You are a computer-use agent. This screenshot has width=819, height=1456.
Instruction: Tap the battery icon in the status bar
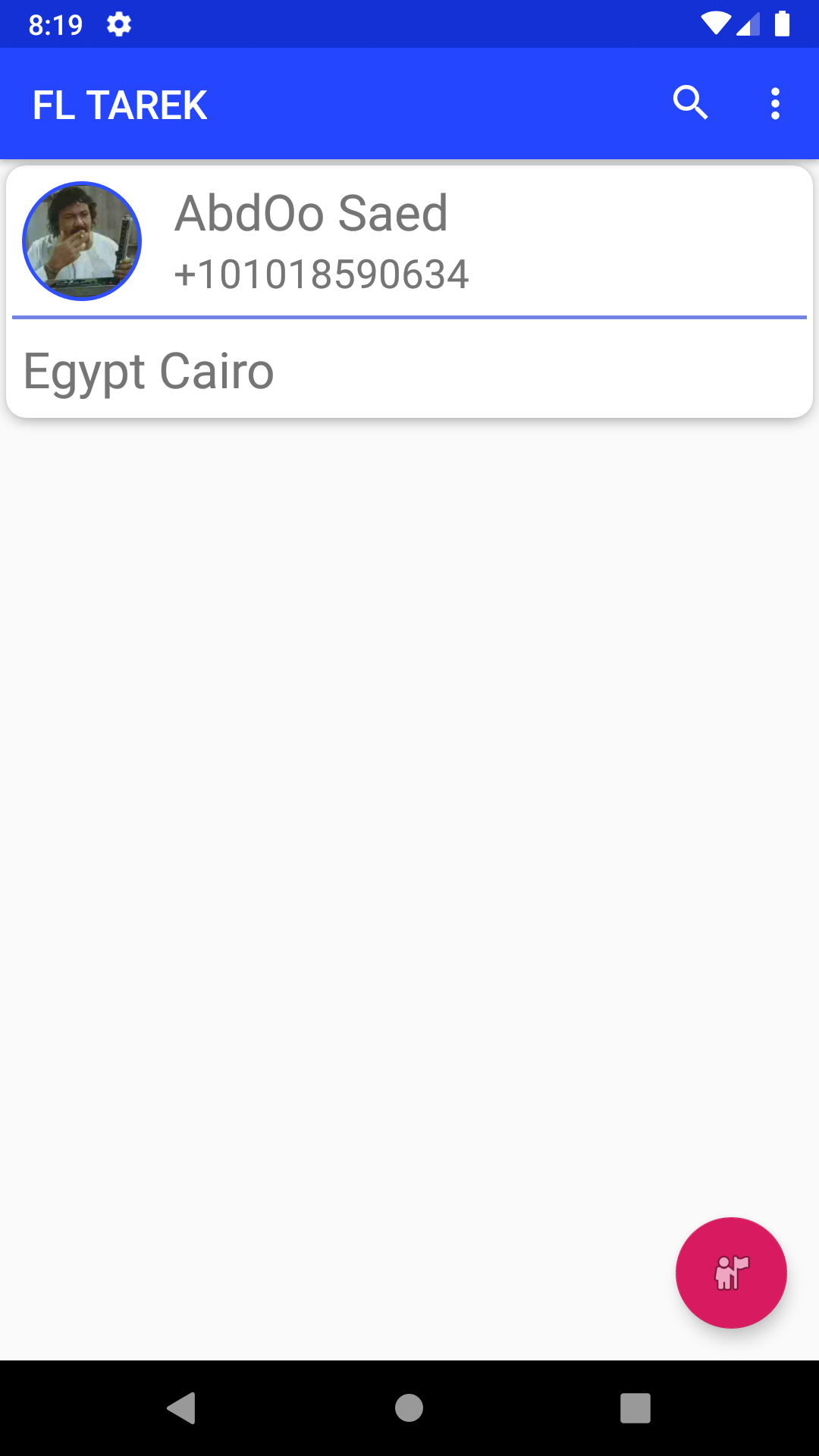click(783, 24)
